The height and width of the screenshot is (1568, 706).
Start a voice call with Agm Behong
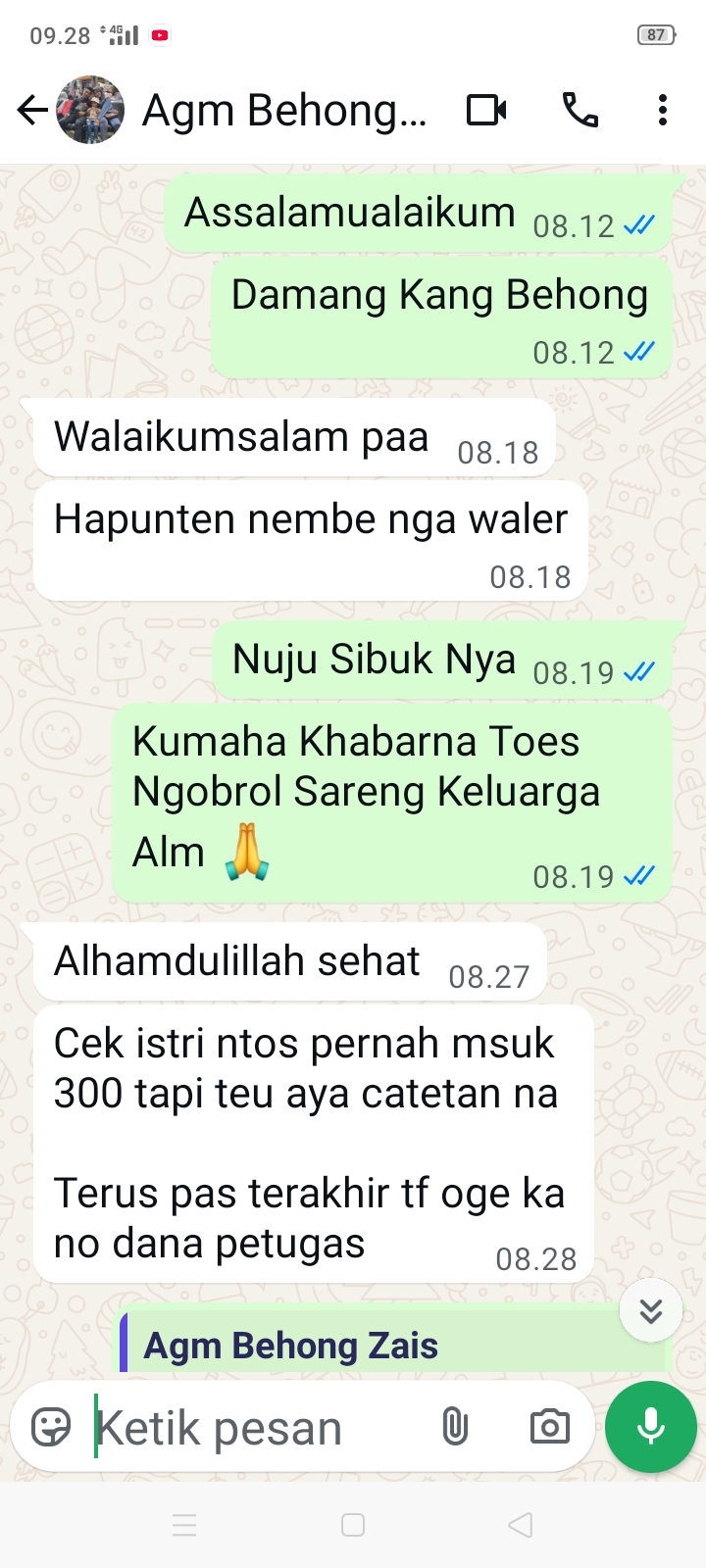pyautogui.click(x=580, y=111)
